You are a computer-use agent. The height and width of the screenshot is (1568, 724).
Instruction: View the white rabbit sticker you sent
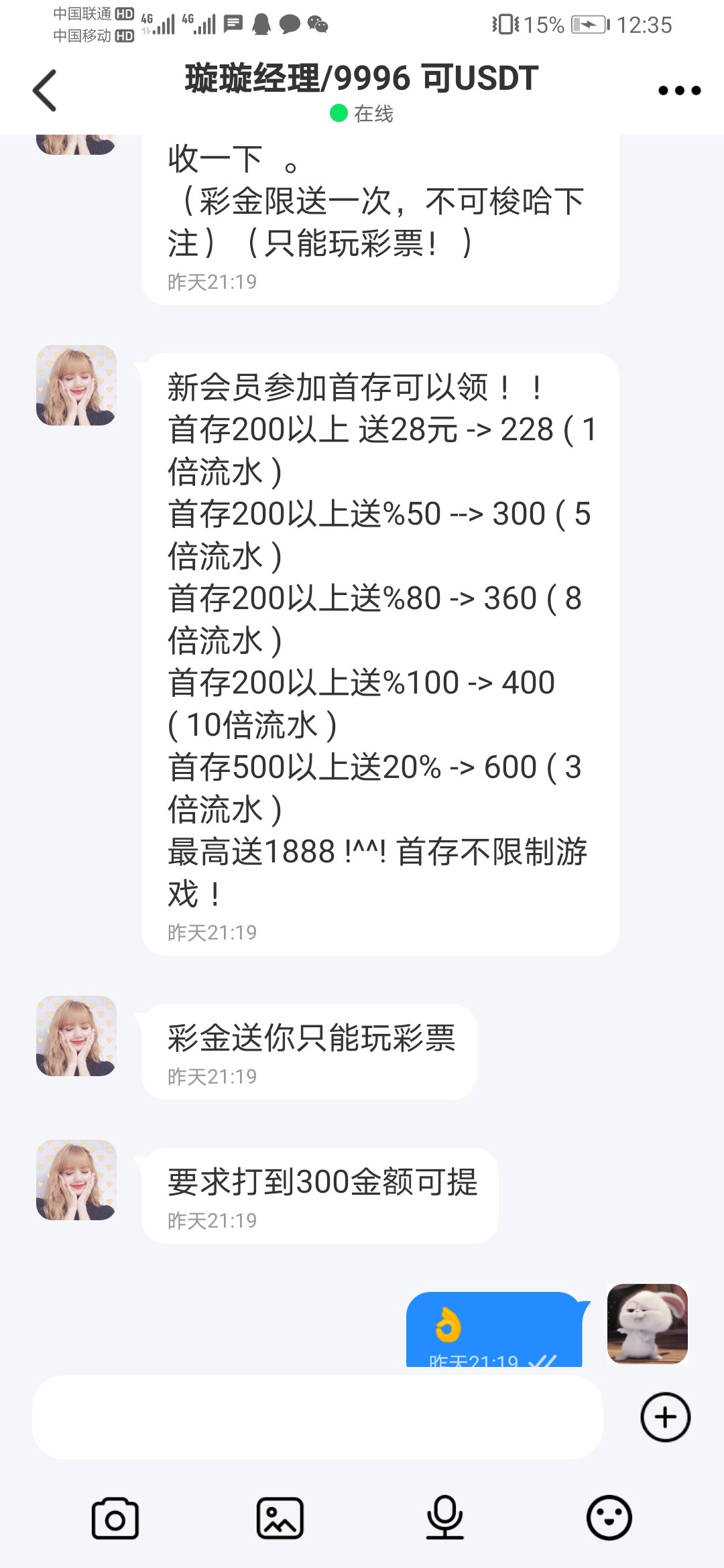point(647,1328)
